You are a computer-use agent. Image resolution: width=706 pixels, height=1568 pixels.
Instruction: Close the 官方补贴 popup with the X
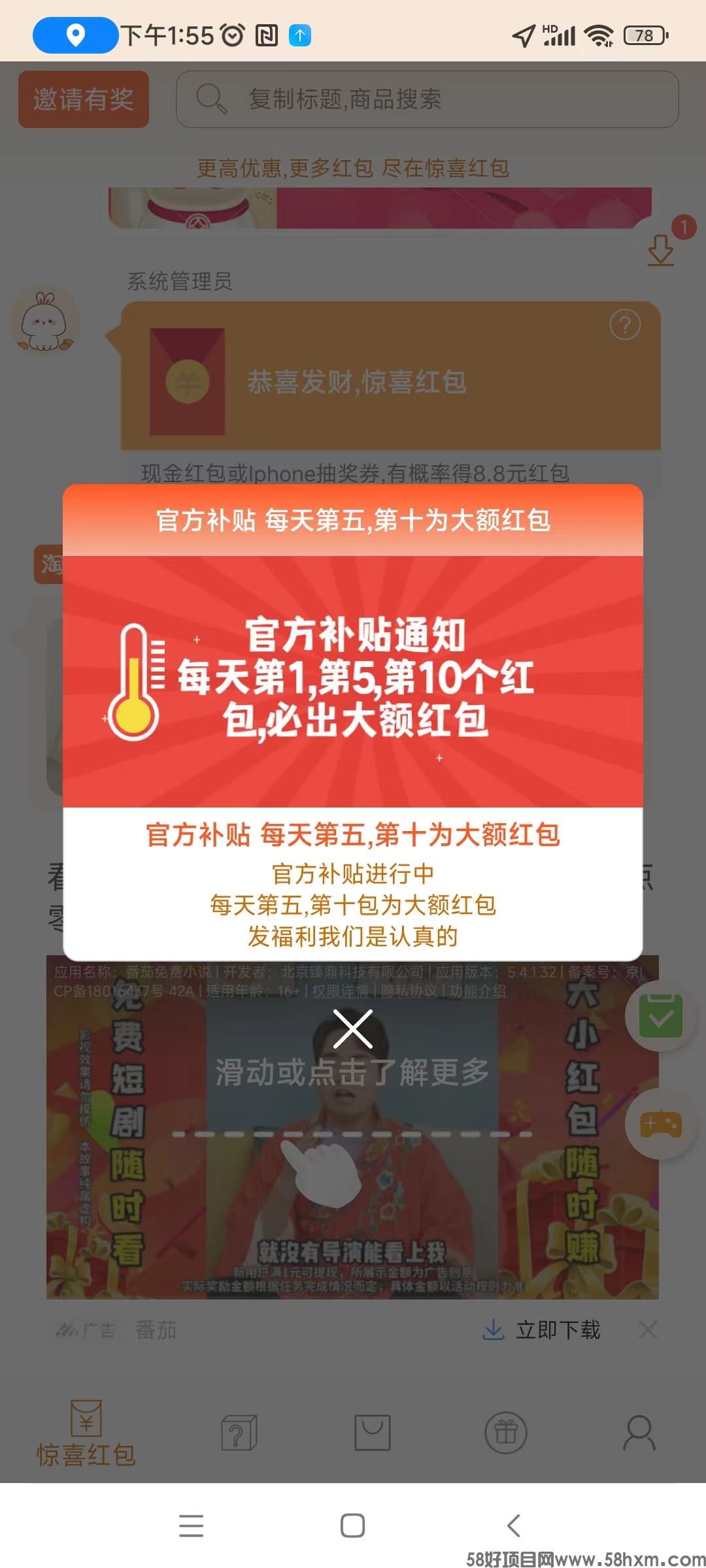pyautogui.click(x=352, y=1029)
